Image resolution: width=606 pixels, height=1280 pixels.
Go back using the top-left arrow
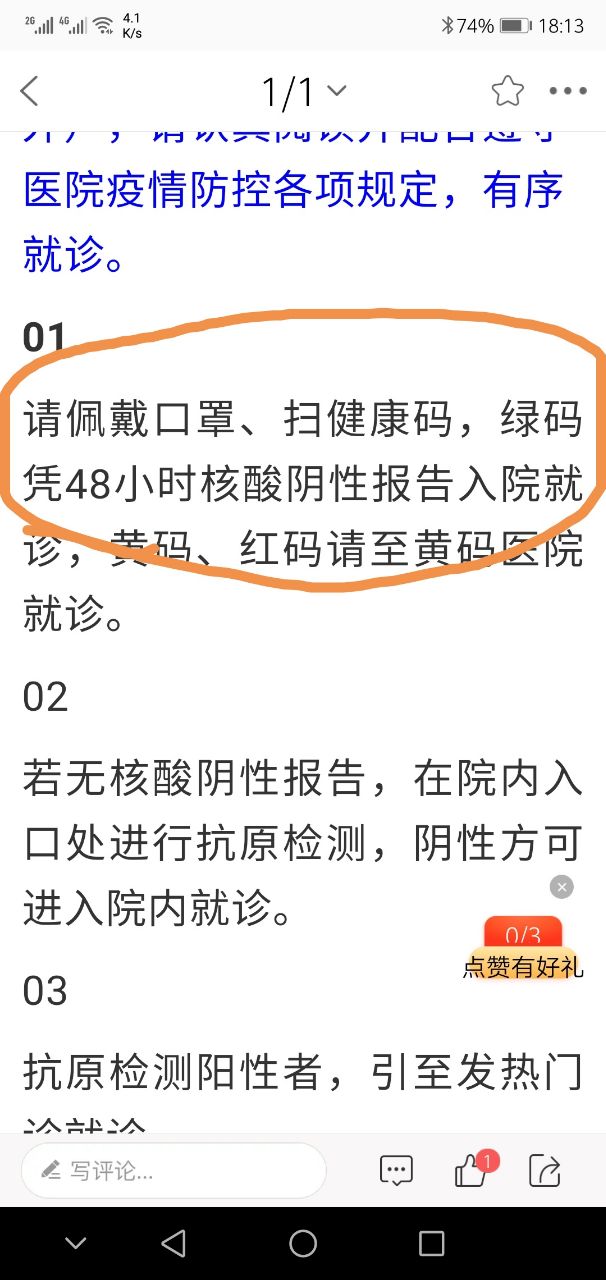coord(30,91)
